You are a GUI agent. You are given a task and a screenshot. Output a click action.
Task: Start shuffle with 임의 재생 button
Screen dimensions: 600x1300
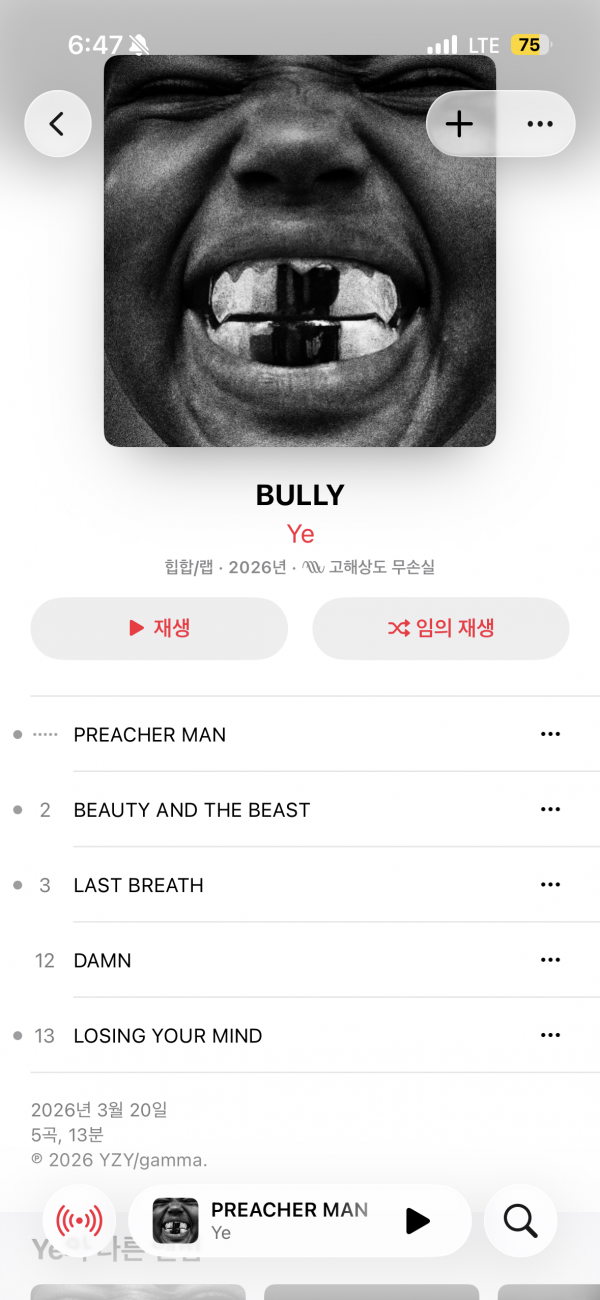tap(441, 628)
